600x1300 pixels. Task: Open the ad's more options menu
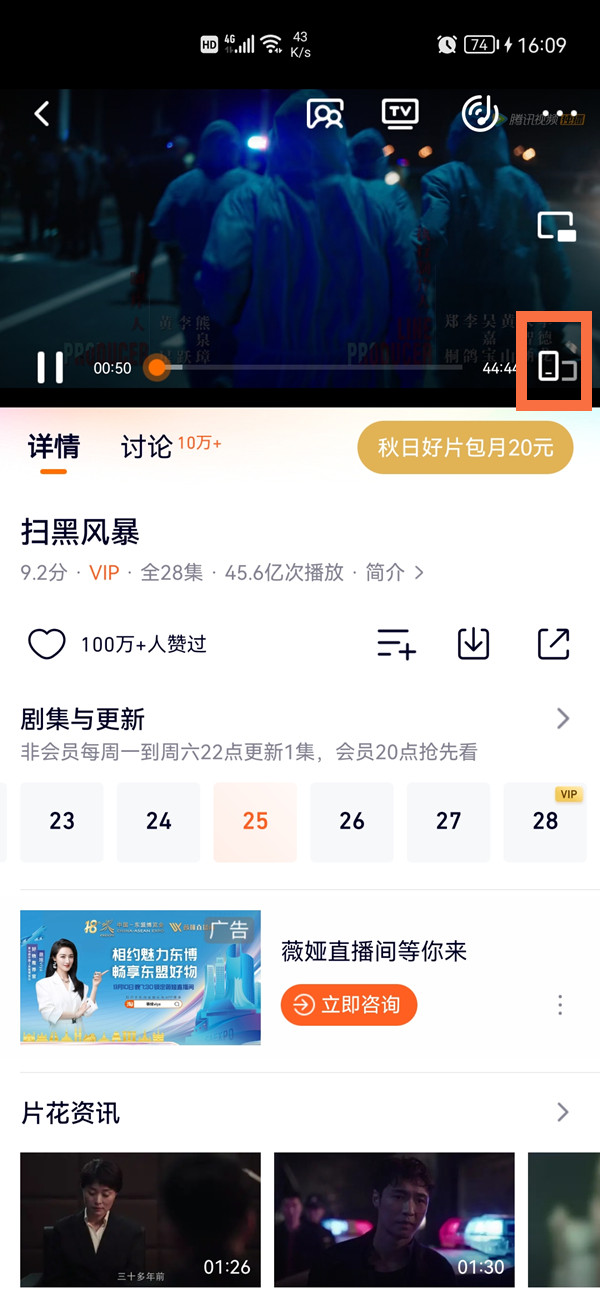click(560, 1005)
